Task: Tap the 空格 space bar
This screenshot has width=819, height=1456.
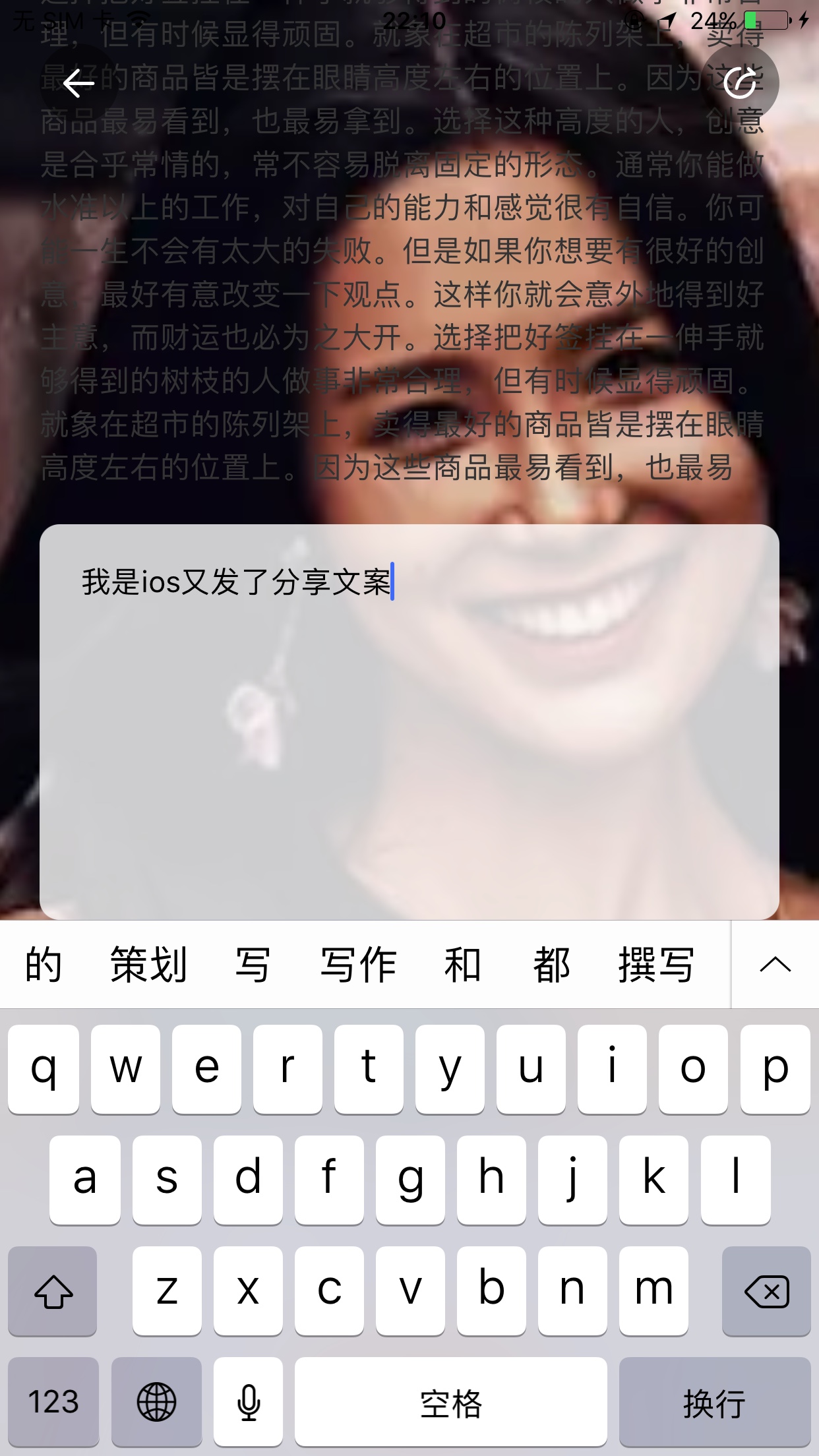Action: click(450, 1401)
